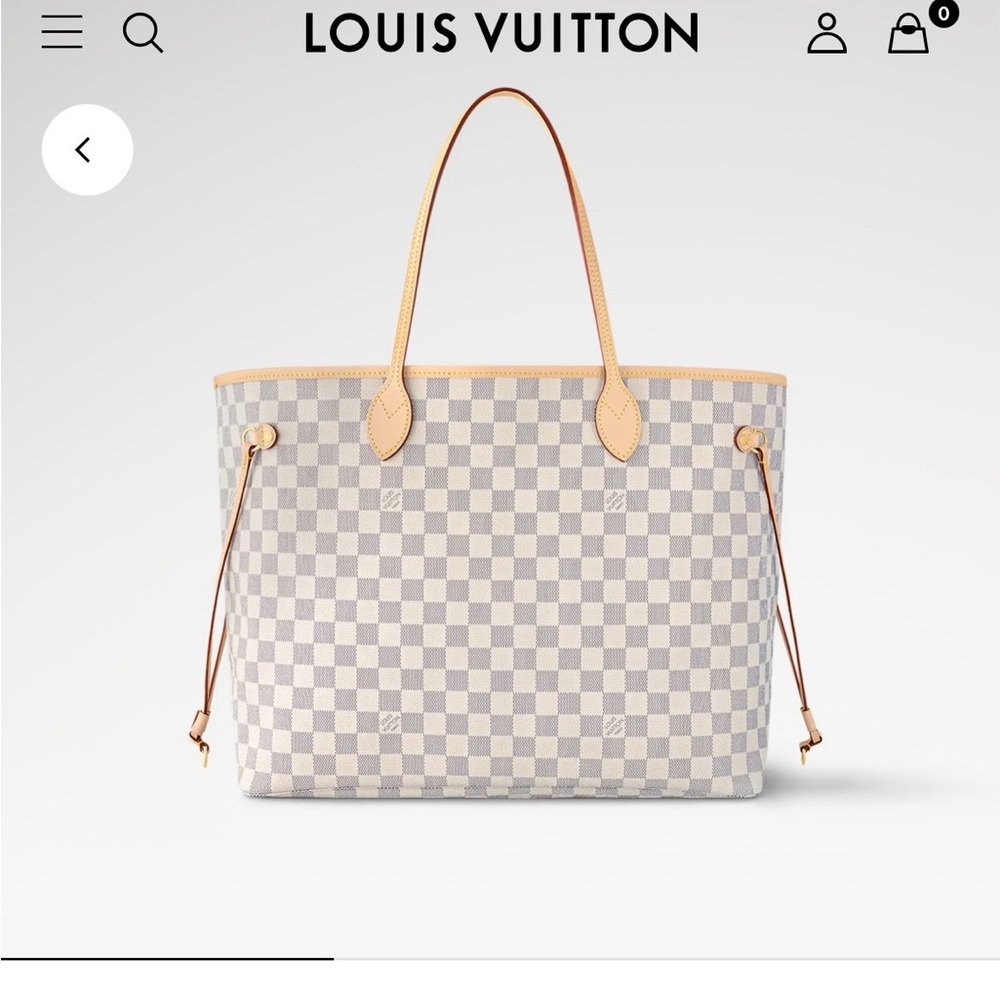1000x1000 pixels.
Task: Open the search magnifier
Action: pyautogui.click(x=142, y=34)
